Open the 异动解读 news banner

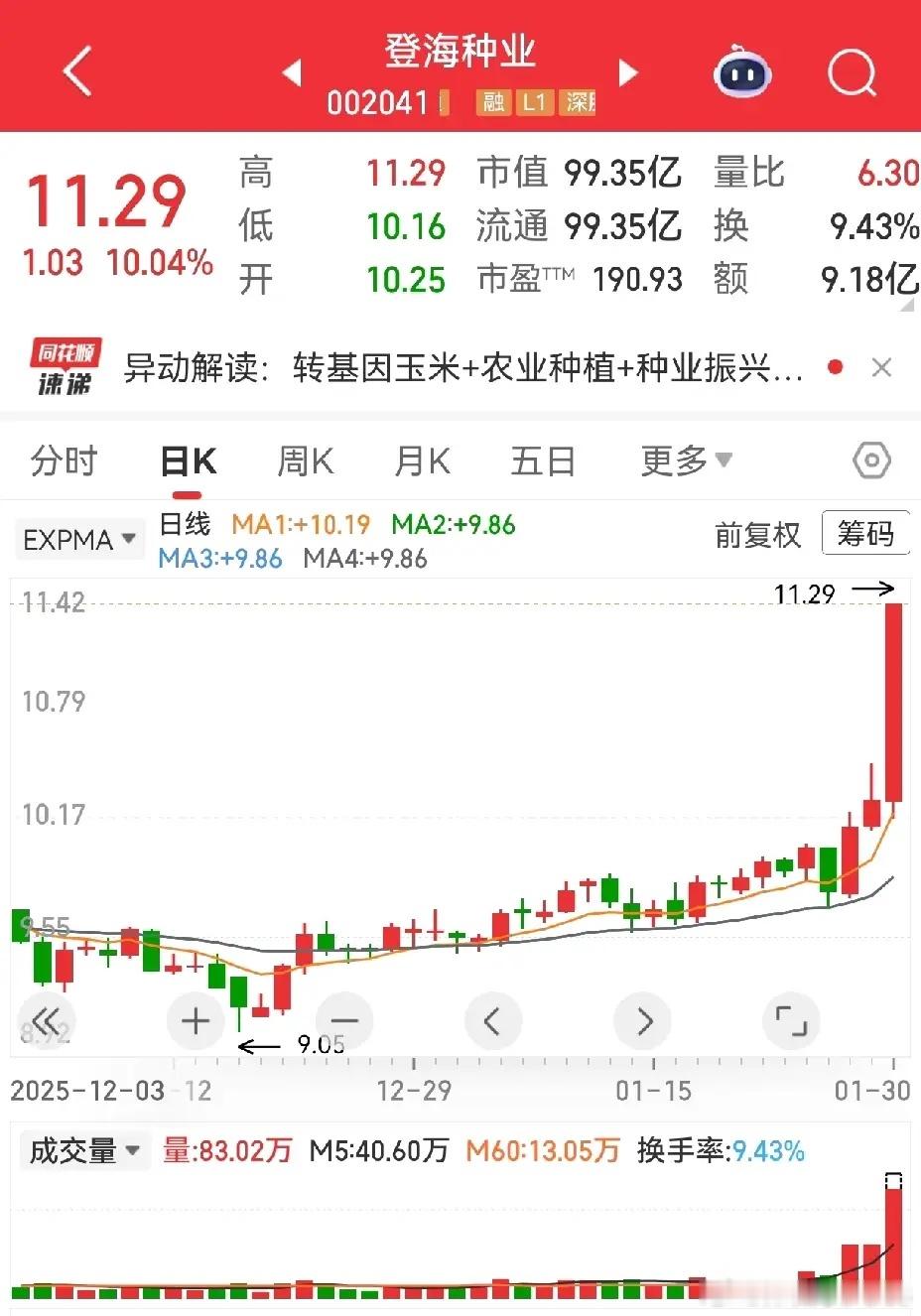click(462, 368)
